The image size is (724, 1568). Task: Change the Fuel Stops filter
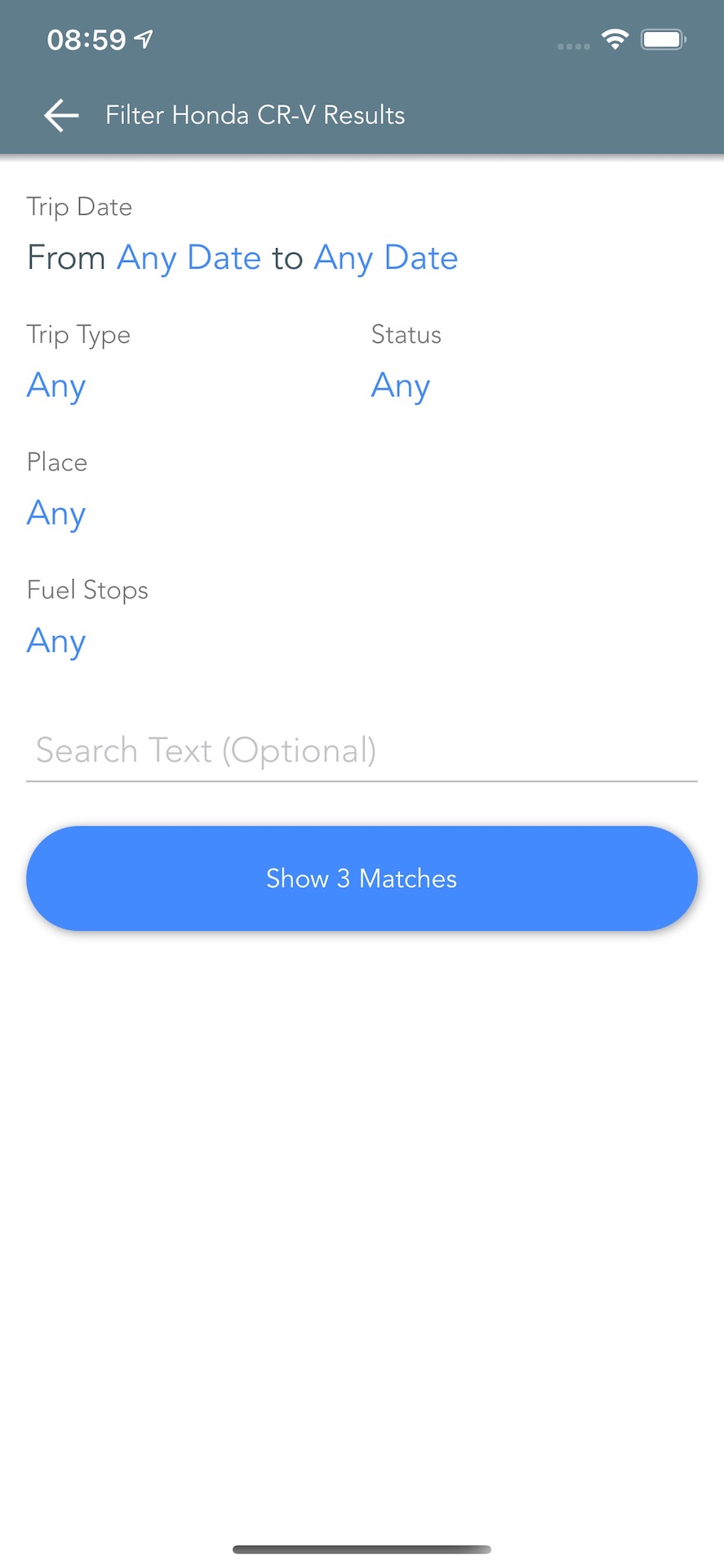(x=56, y=642)
